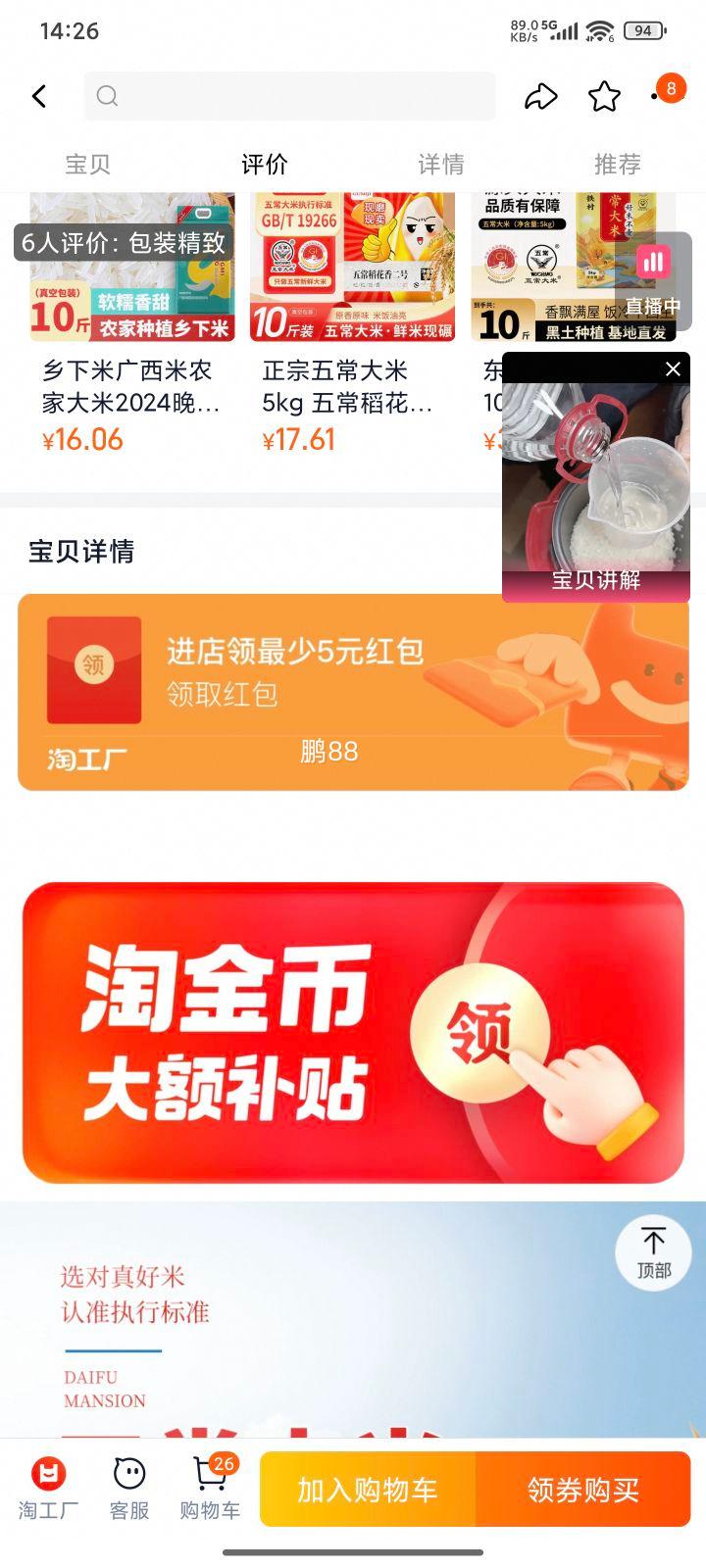Screen dimensions: 706x1568
Task: Tap the star favorite icon
Action: 605,96
